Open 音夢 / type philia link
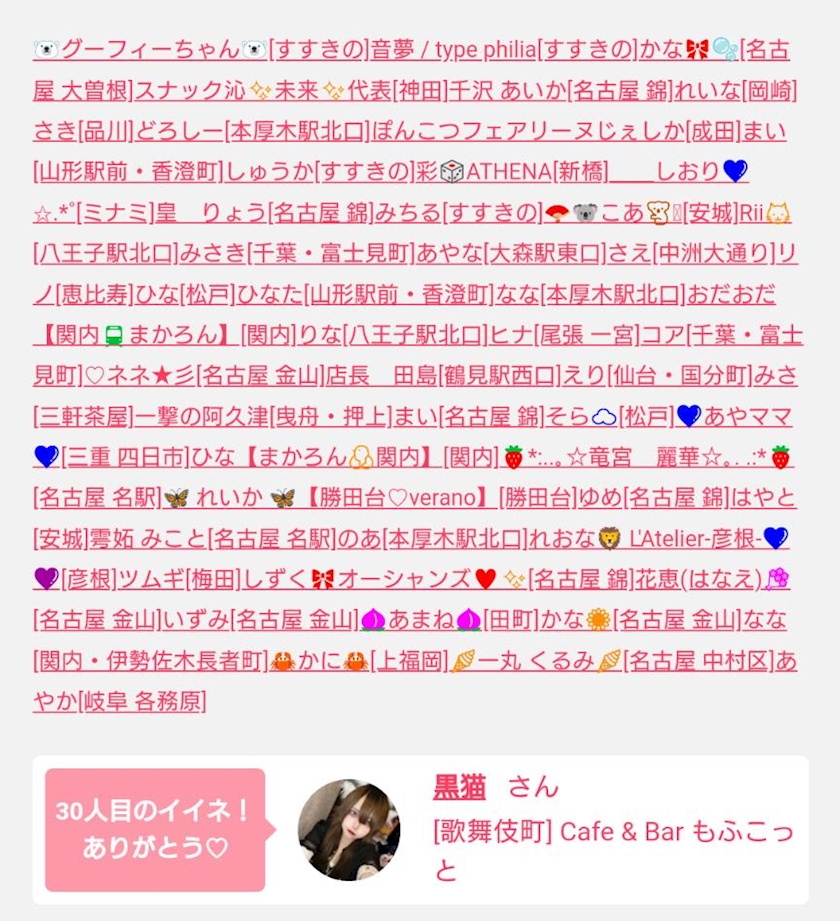The width and height of the screenshot is (840, 921). coord(504,49)
